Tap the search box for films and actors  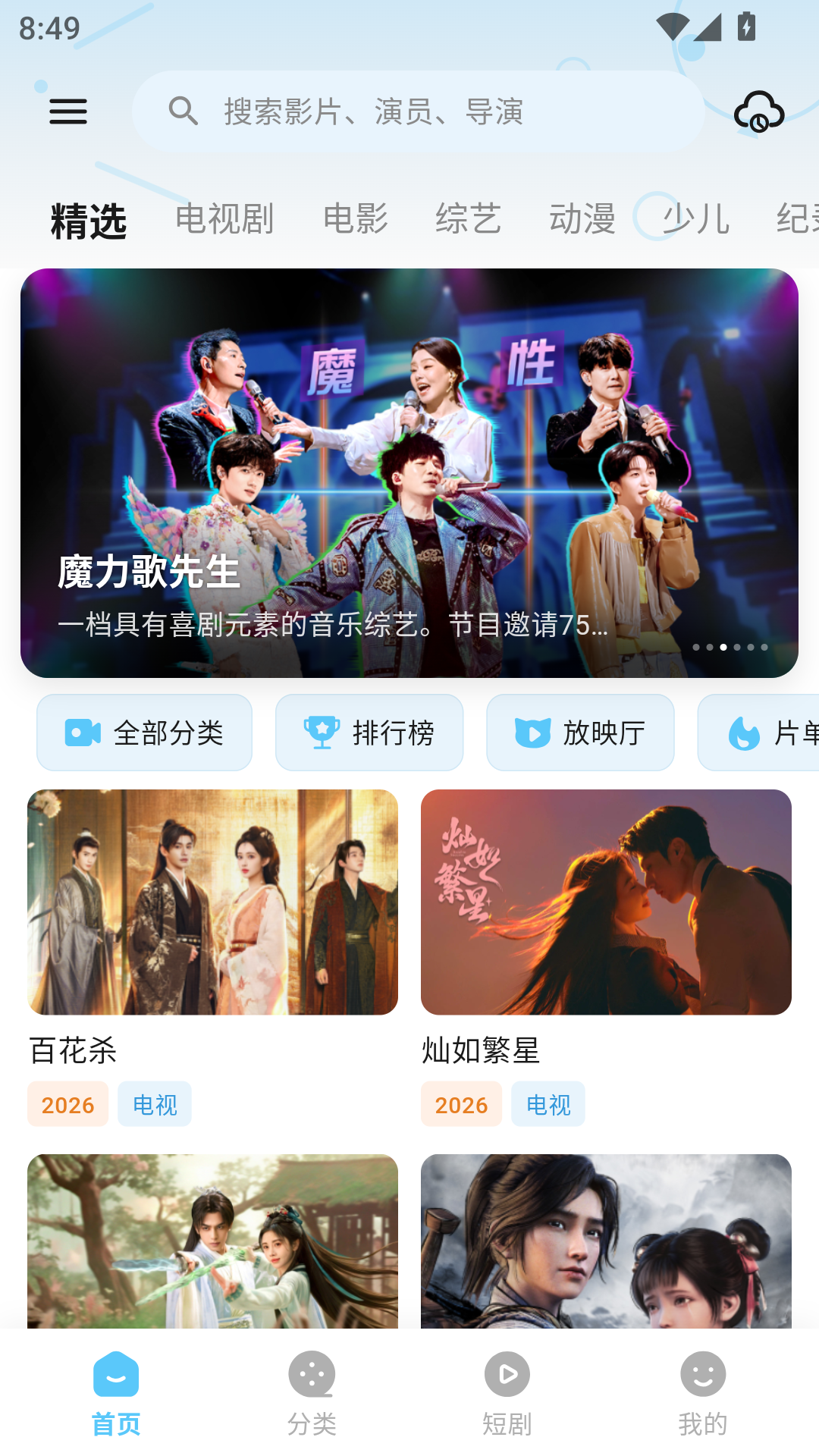click(419, 112)
